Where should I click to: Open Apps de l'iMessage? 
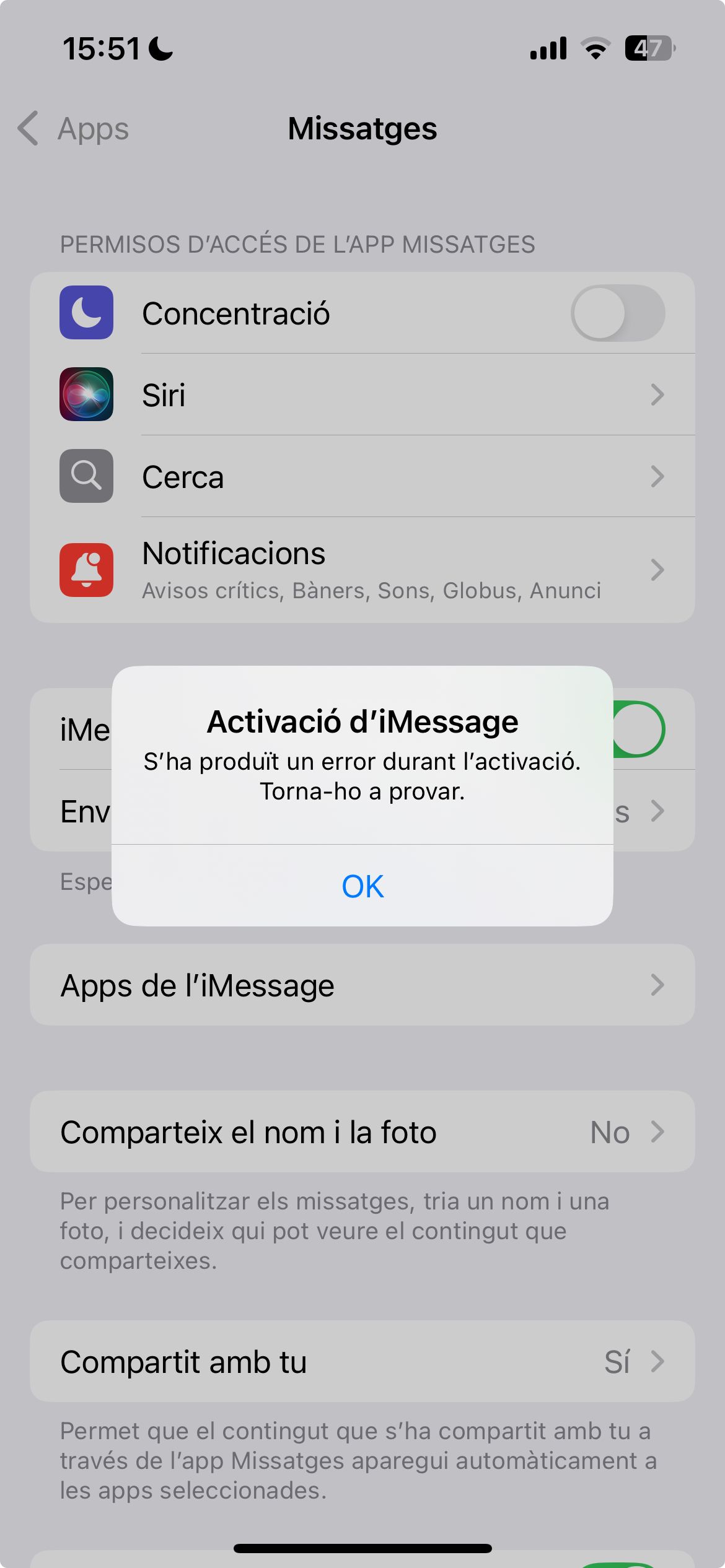click(x=362, y=985)
